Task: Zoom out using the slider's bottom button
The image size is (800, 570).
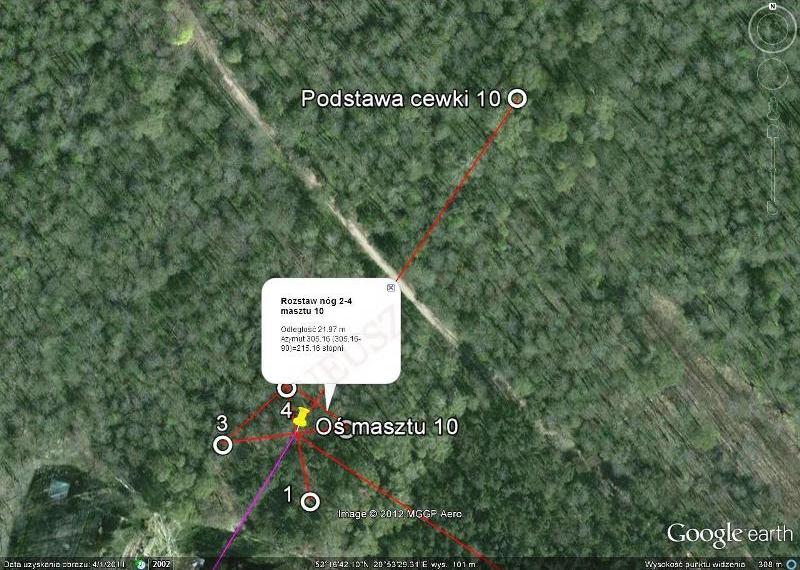Action: click(771, 207)
